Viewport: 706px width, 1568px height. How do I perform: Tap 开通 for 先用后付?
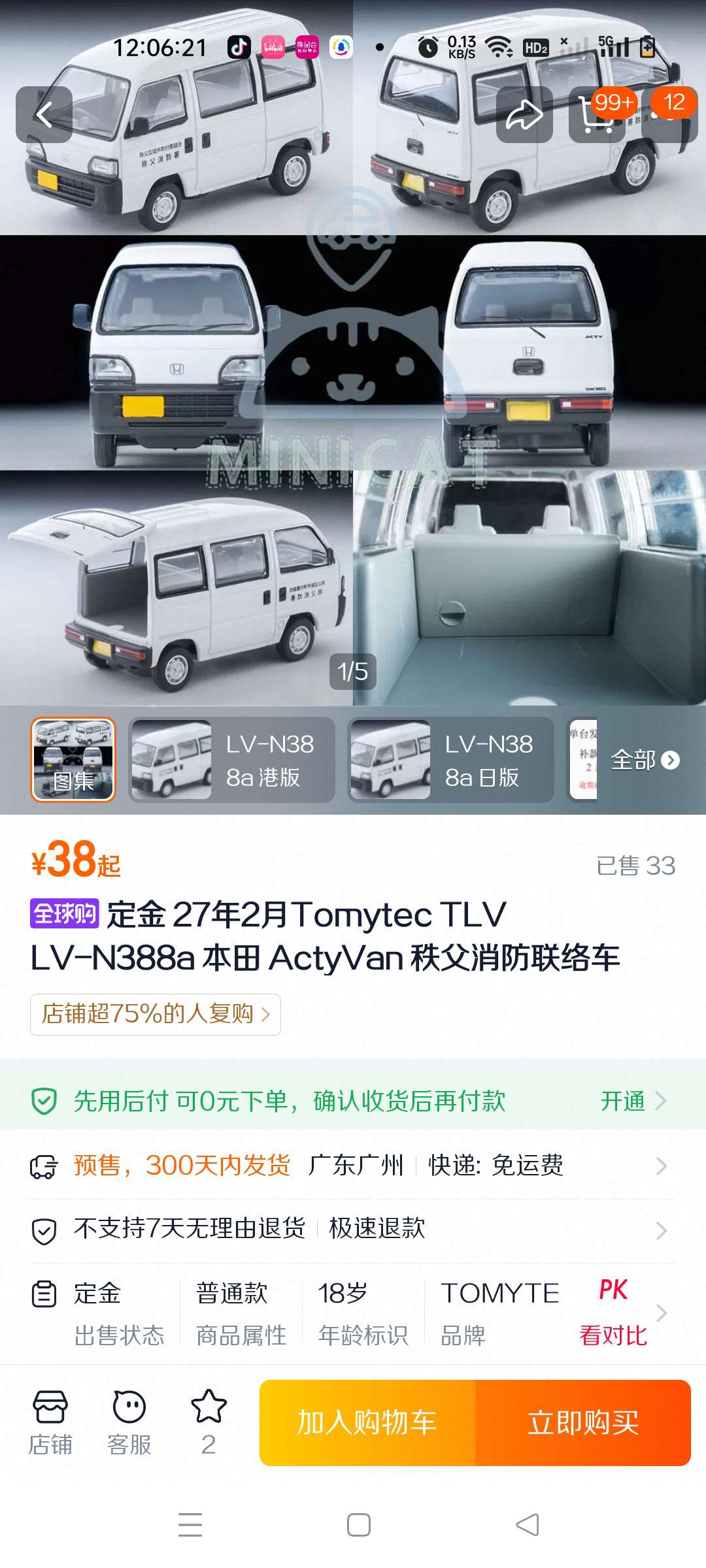point(633,1101)
